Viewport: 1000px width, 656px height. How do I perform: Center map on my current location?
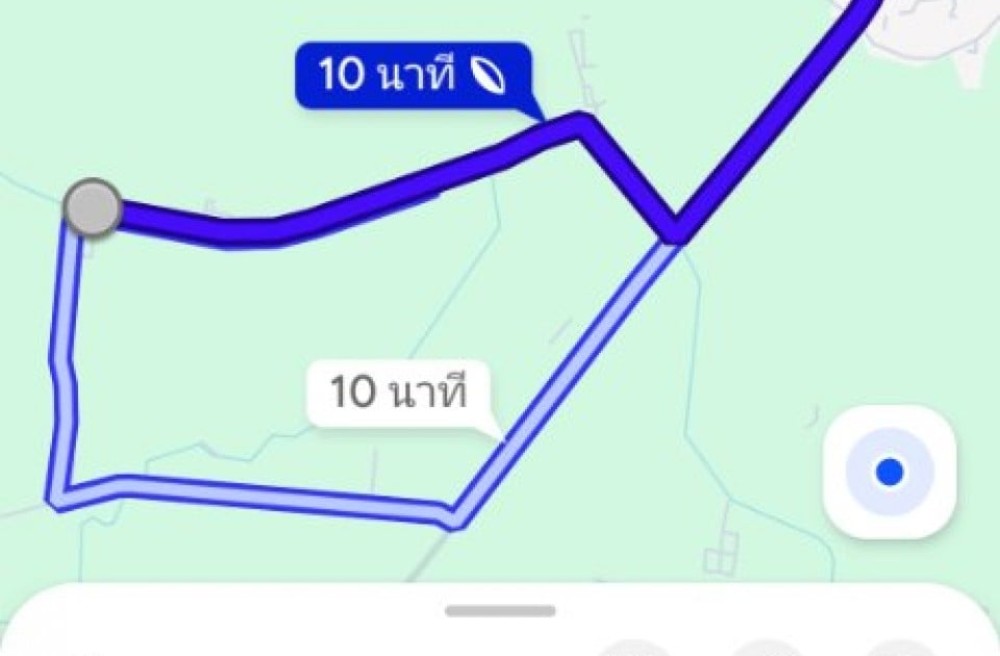coord(890,472)
